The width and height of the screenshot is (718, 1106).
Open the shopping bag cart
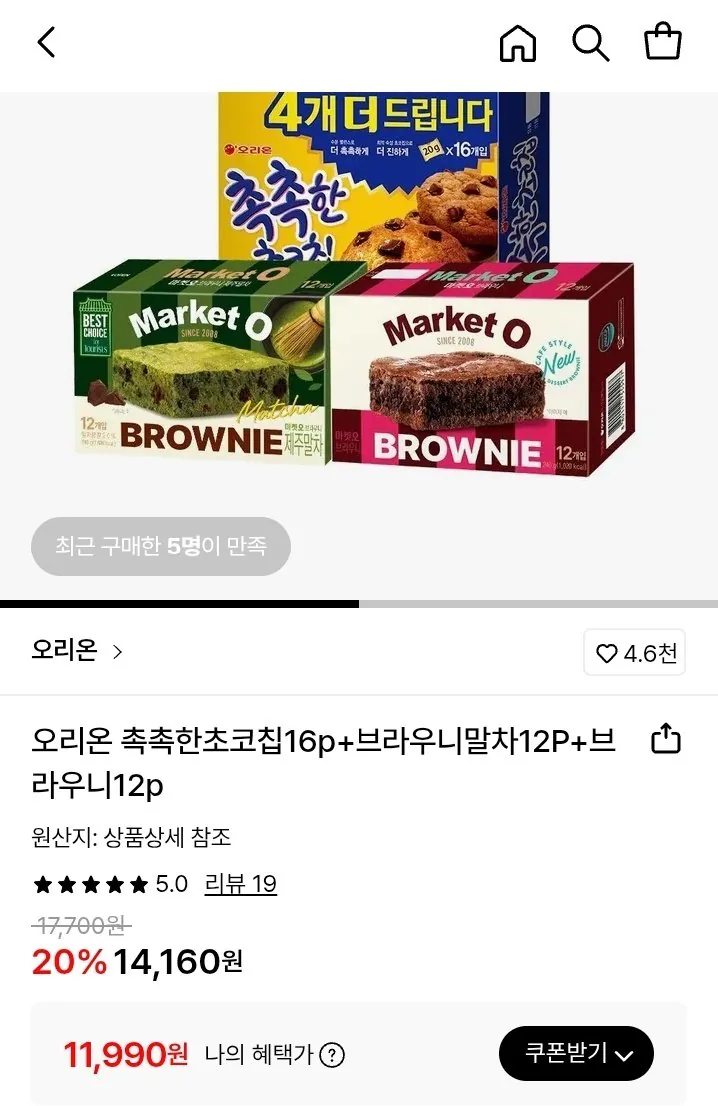pyautogui.click(x=662, y=43)
